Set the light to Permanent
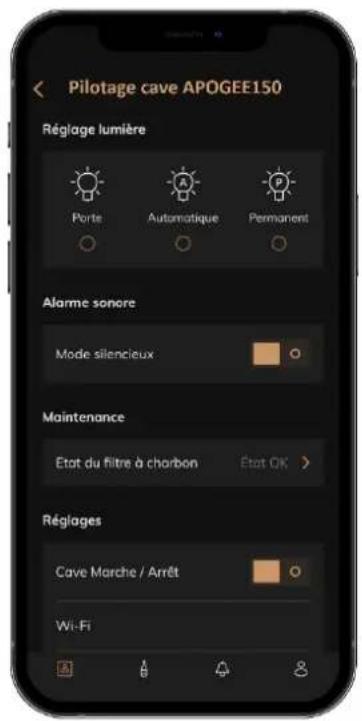The image size is (362, 721). [278, 243]
